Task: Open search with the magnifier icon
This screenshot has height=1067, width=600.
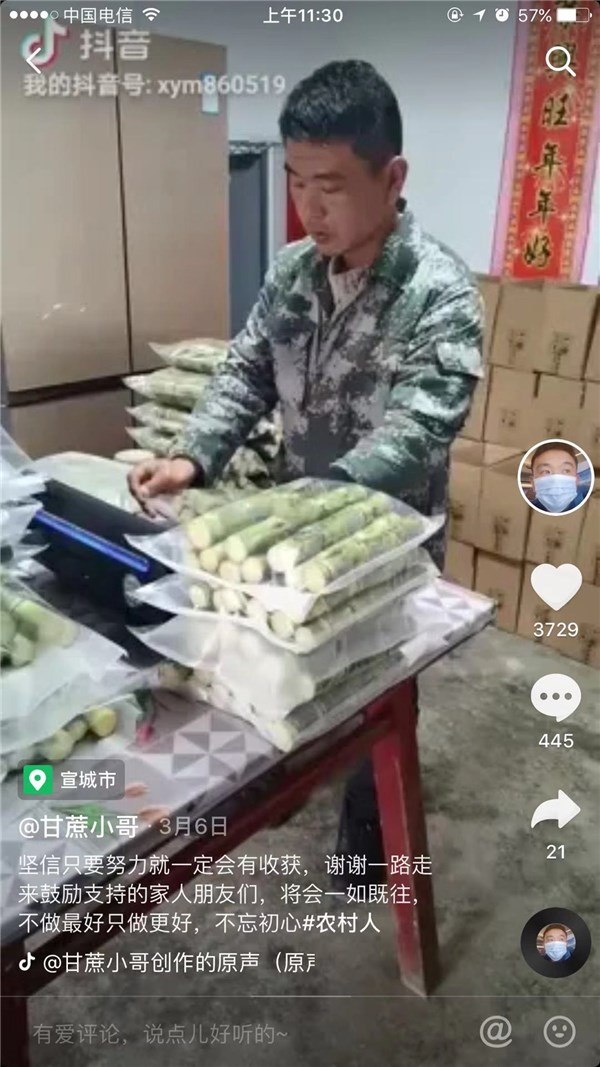Action: (560, 61)
